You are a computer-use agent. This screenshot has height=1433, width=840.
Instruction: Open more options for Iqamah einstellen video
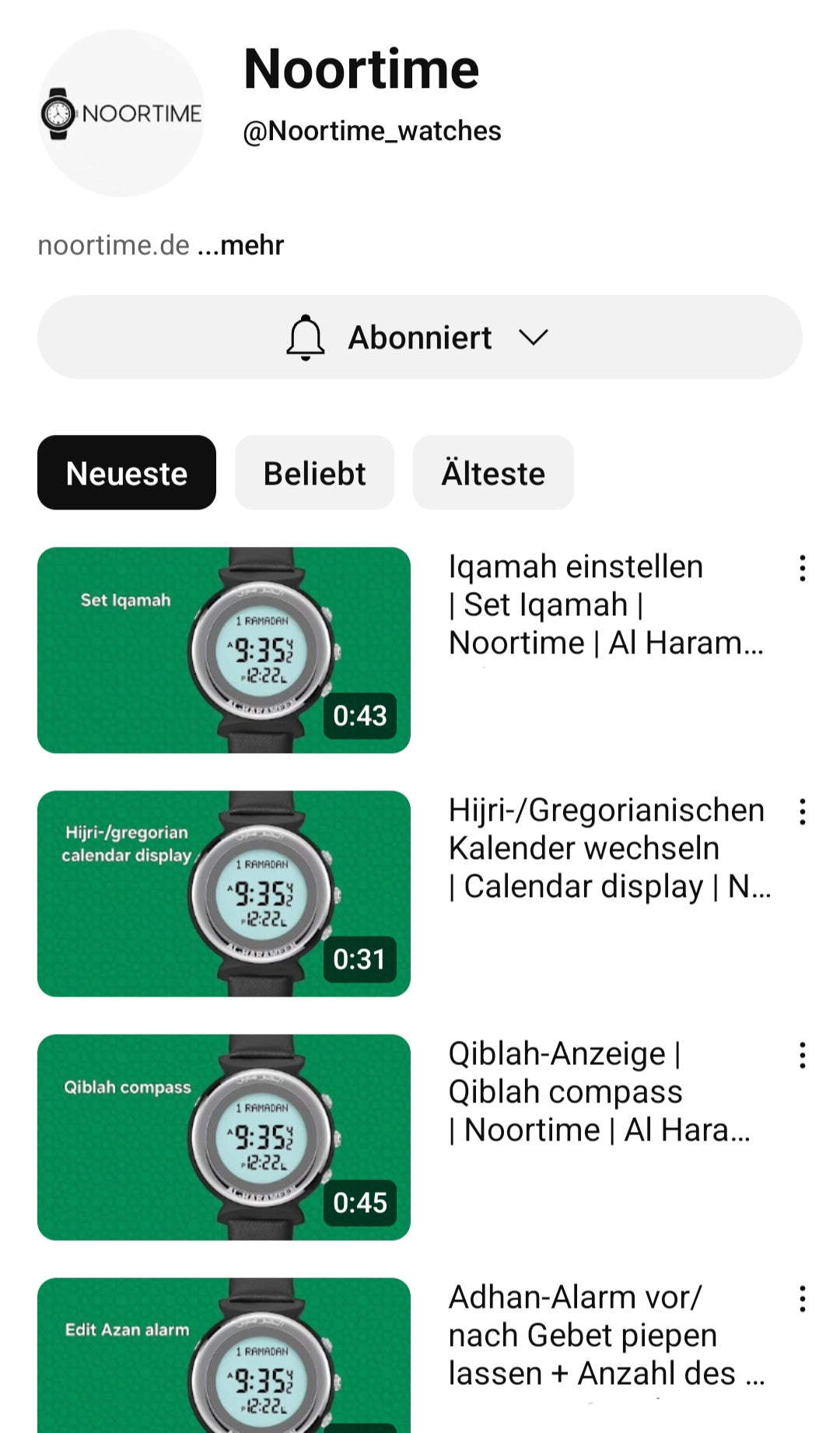tap(802, 569)
